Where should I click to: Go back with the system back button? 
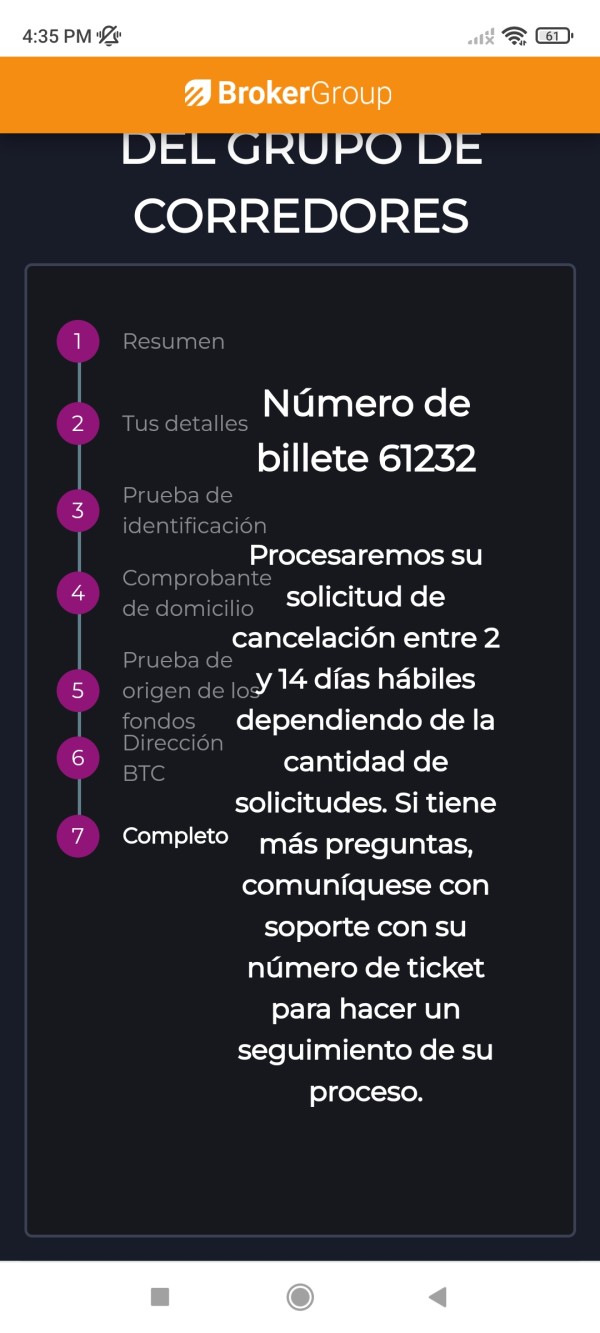[x=437, y=1297]
